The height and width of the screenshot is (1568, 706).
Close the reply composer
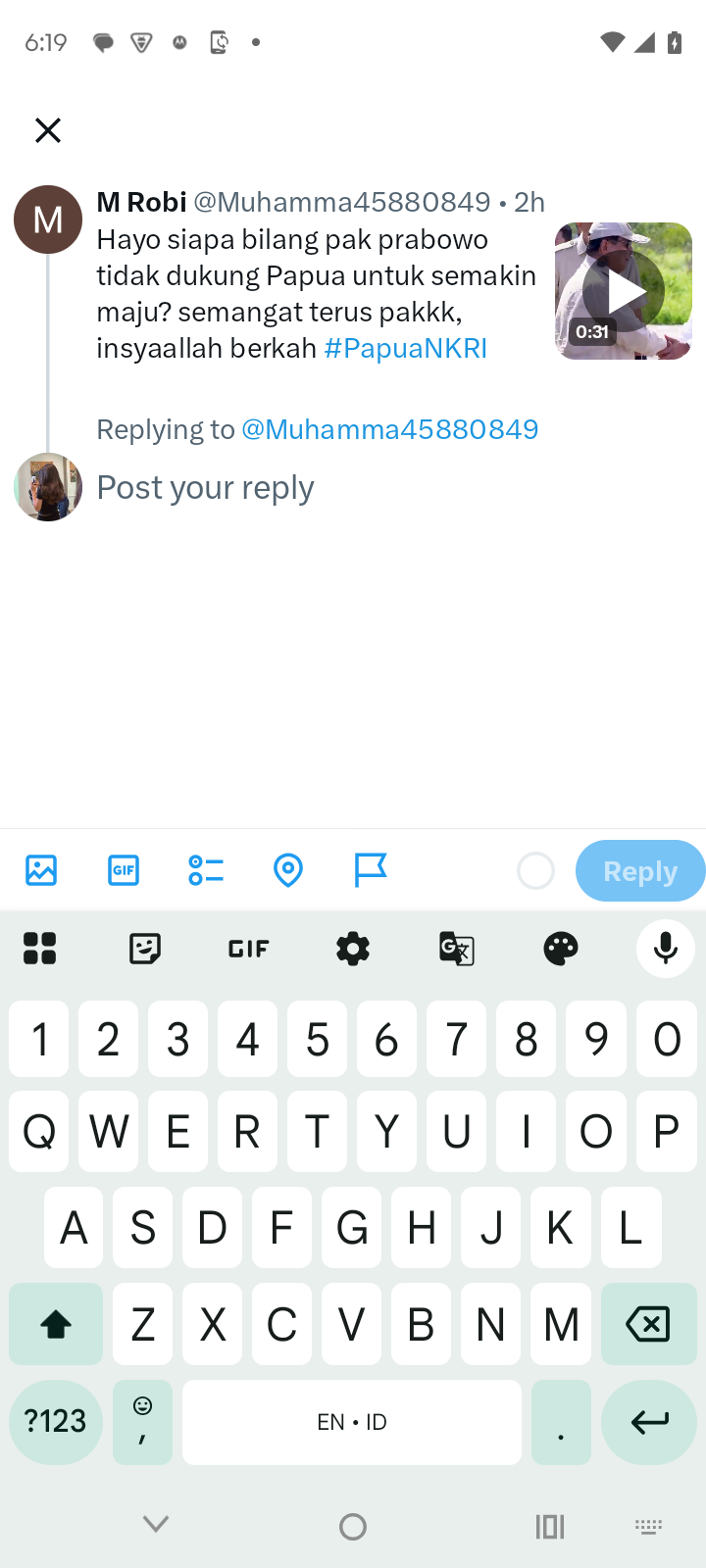click(48, 130)
